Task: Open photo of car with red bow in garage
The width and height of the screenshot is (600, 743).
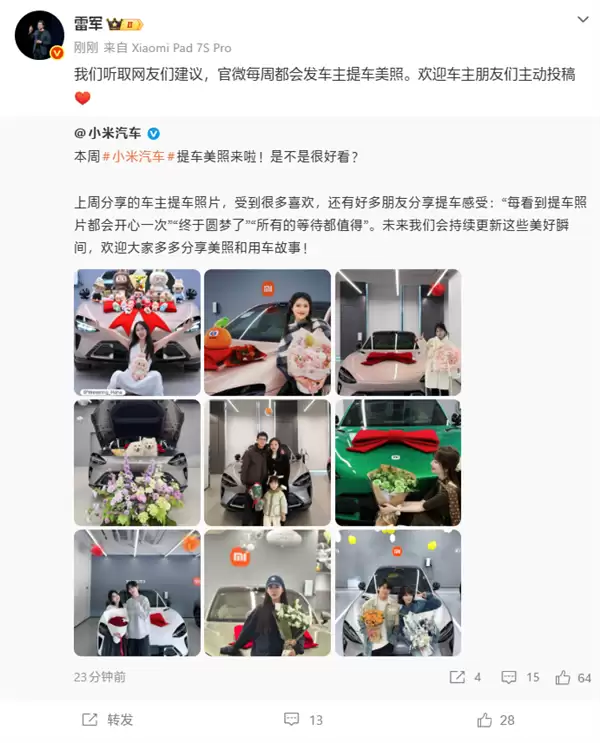Action: (397, 332)
